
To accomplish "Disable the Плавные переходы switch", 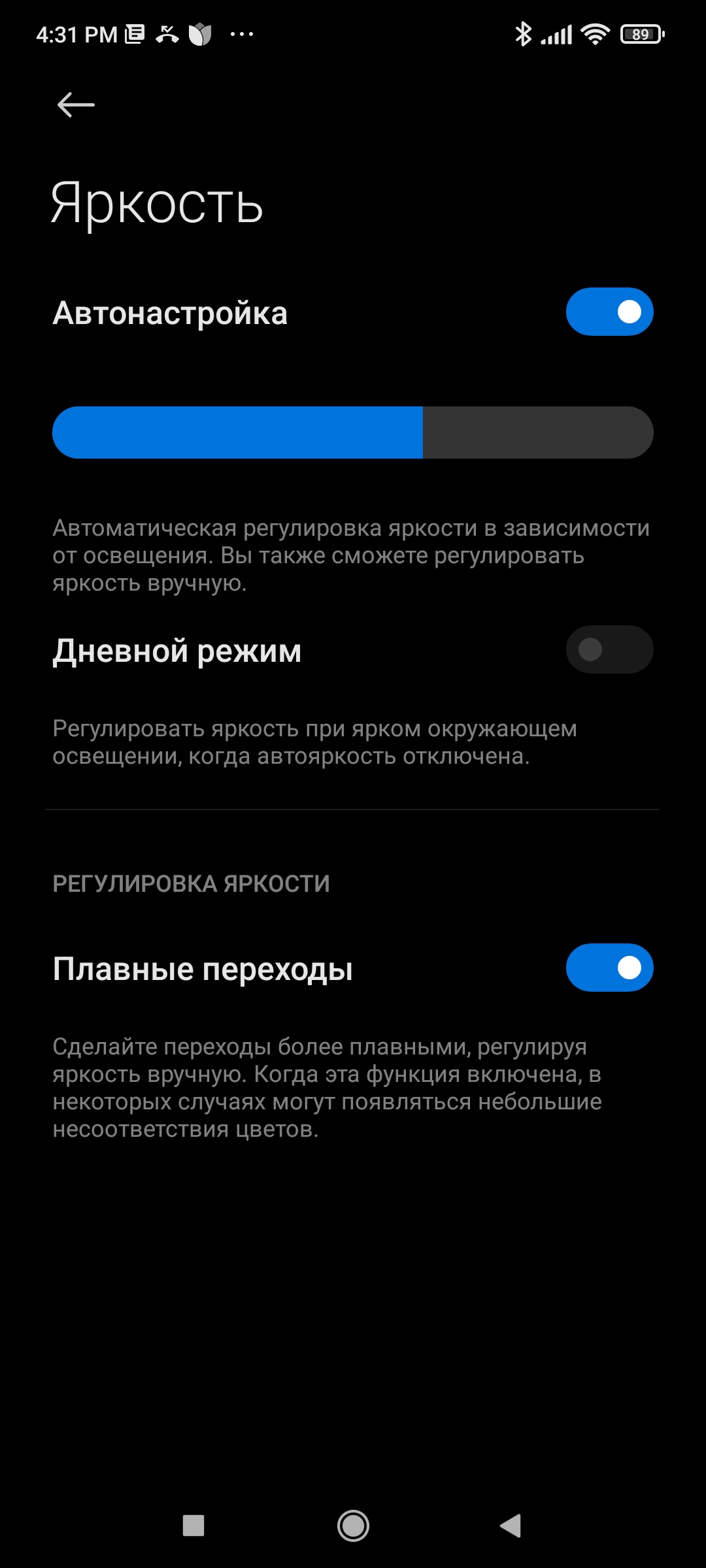I will point(609,968).
